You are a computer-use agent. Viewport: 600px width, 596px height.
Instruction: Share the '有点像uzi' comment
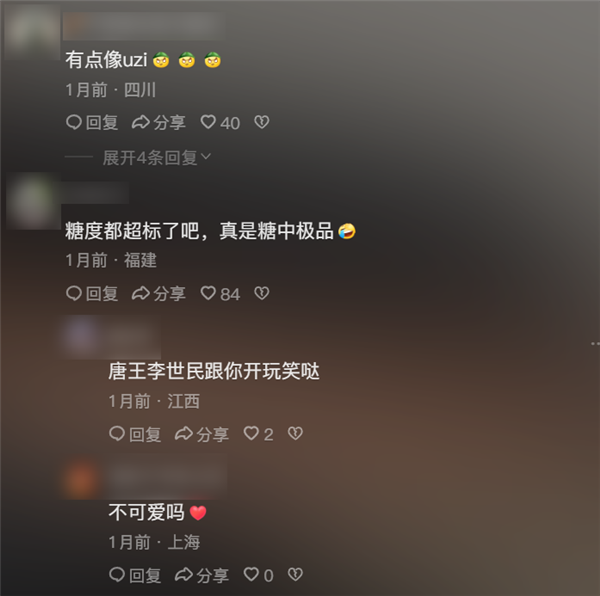click(x=159, y=122)
